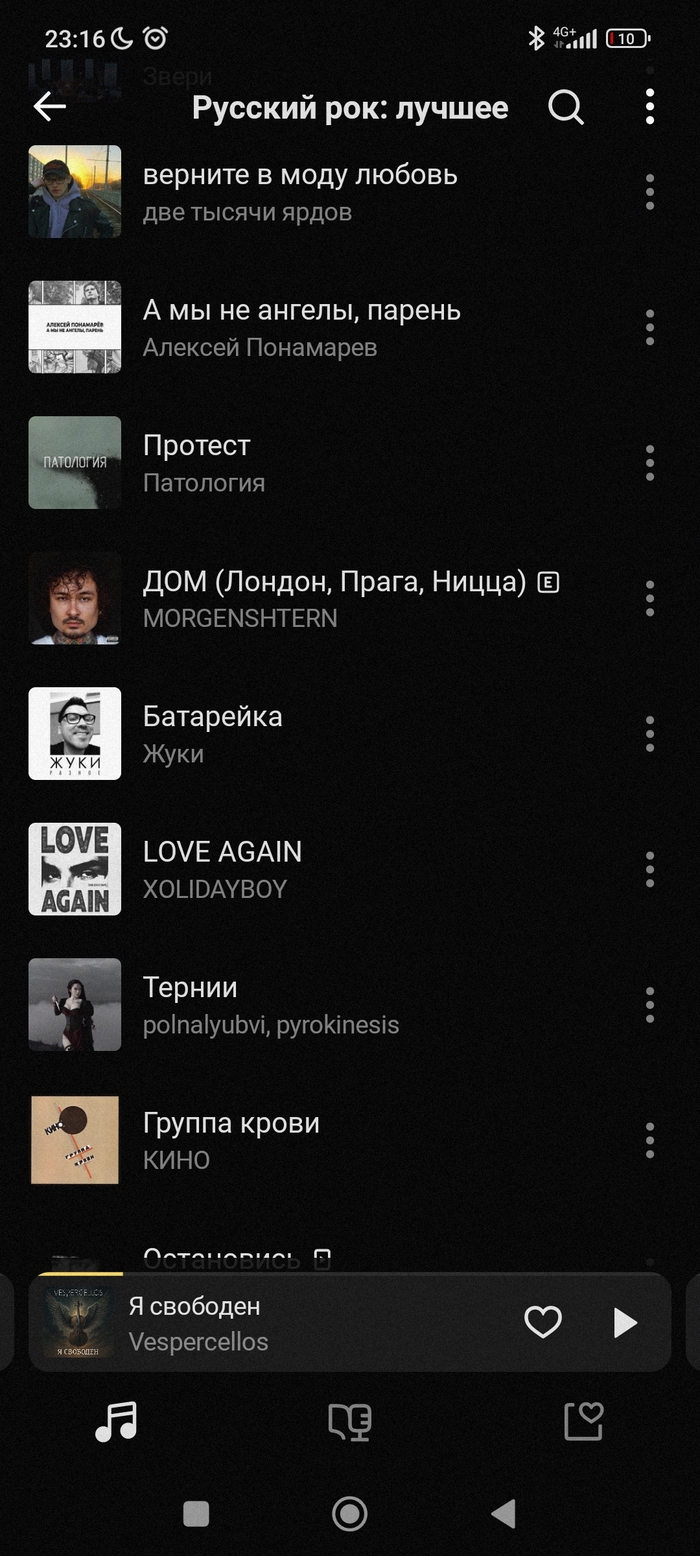Resume playback of Я свободен
Viewport: 700px width, 1556px height.
point(625,1322)
